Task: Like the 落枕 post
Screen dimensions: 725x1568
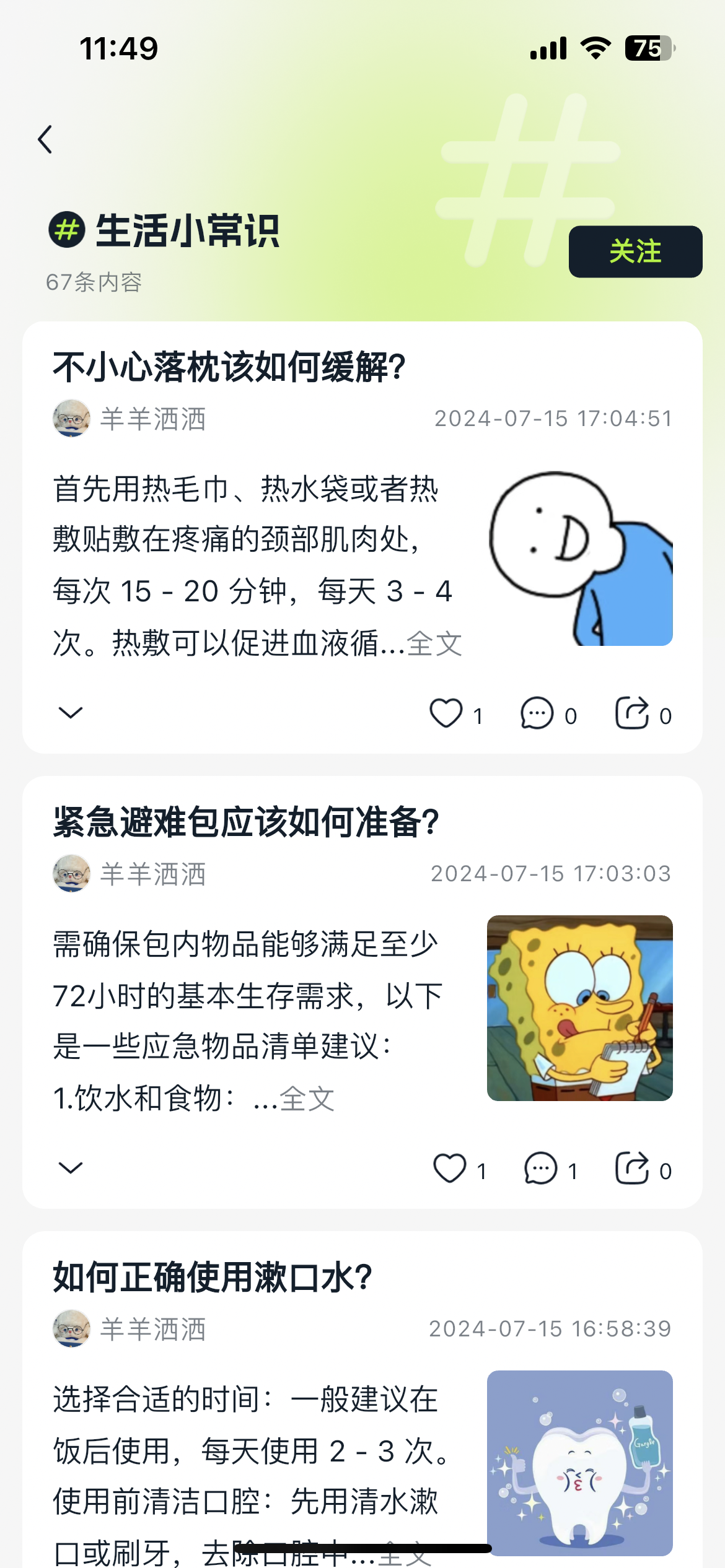Action: pyautogui.click(x=446, y=713)
